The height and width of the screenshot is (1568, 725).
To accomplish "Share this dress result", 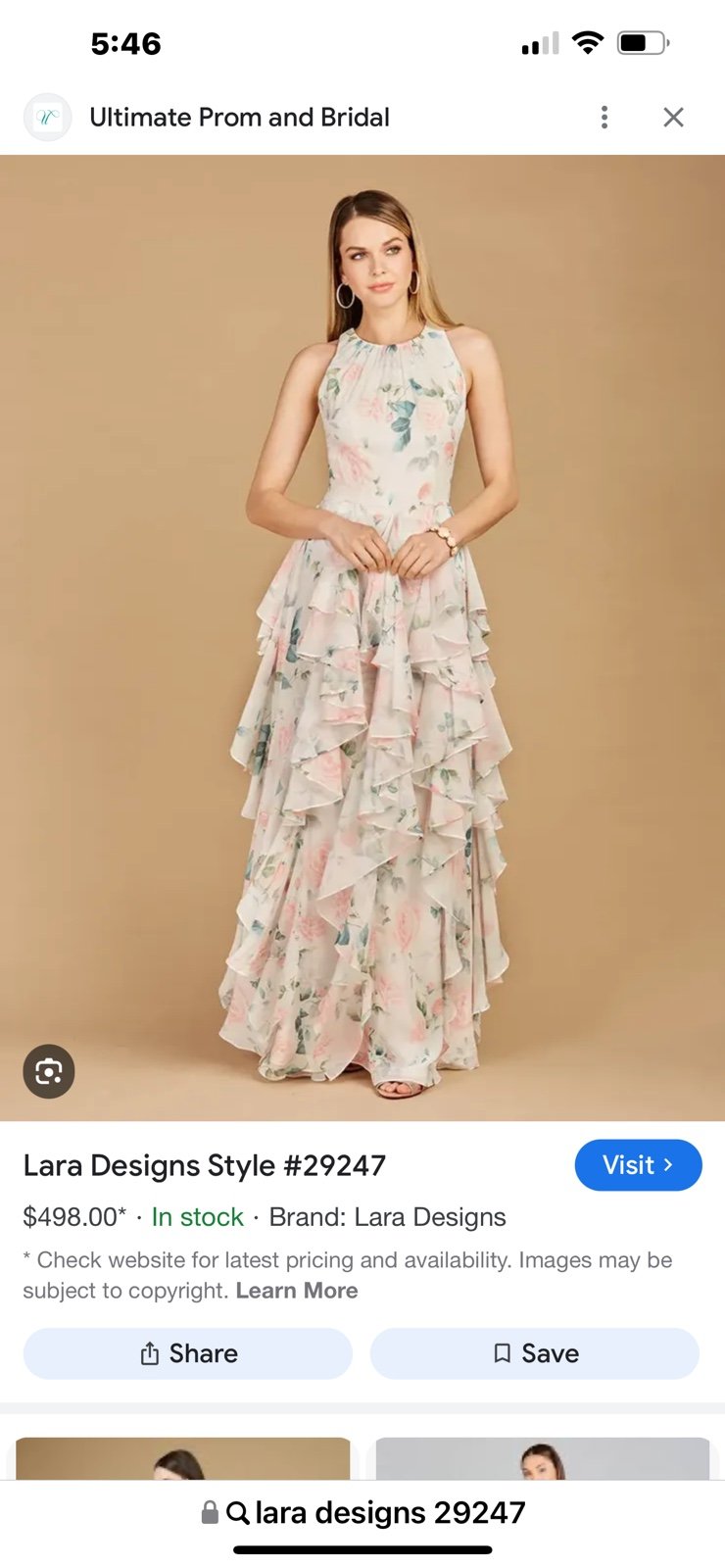I will pos(188,1353).
